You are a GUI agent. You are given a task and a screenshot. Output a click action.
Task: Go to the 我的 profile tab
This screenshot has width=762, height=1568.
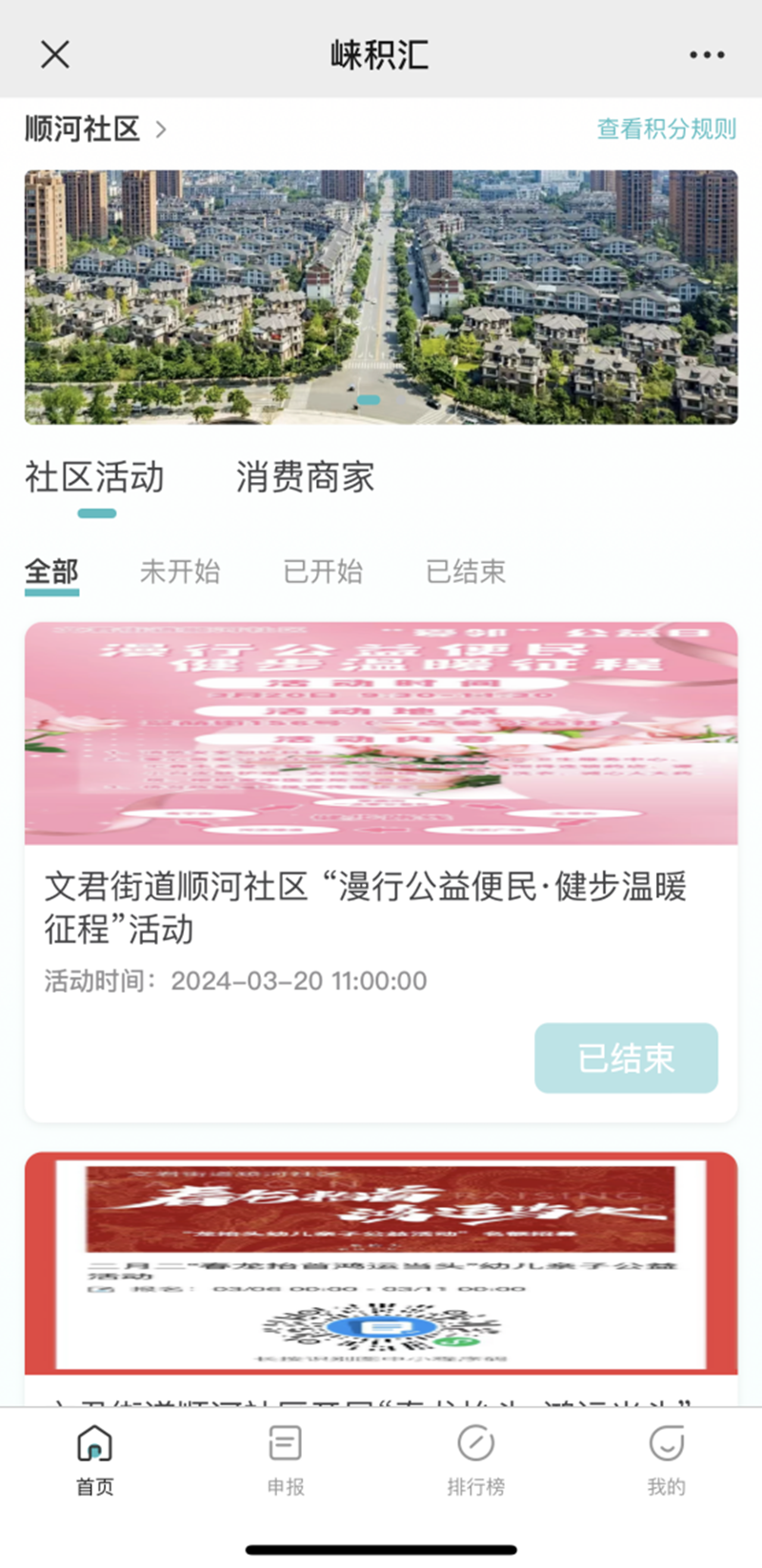point(666,1459)
